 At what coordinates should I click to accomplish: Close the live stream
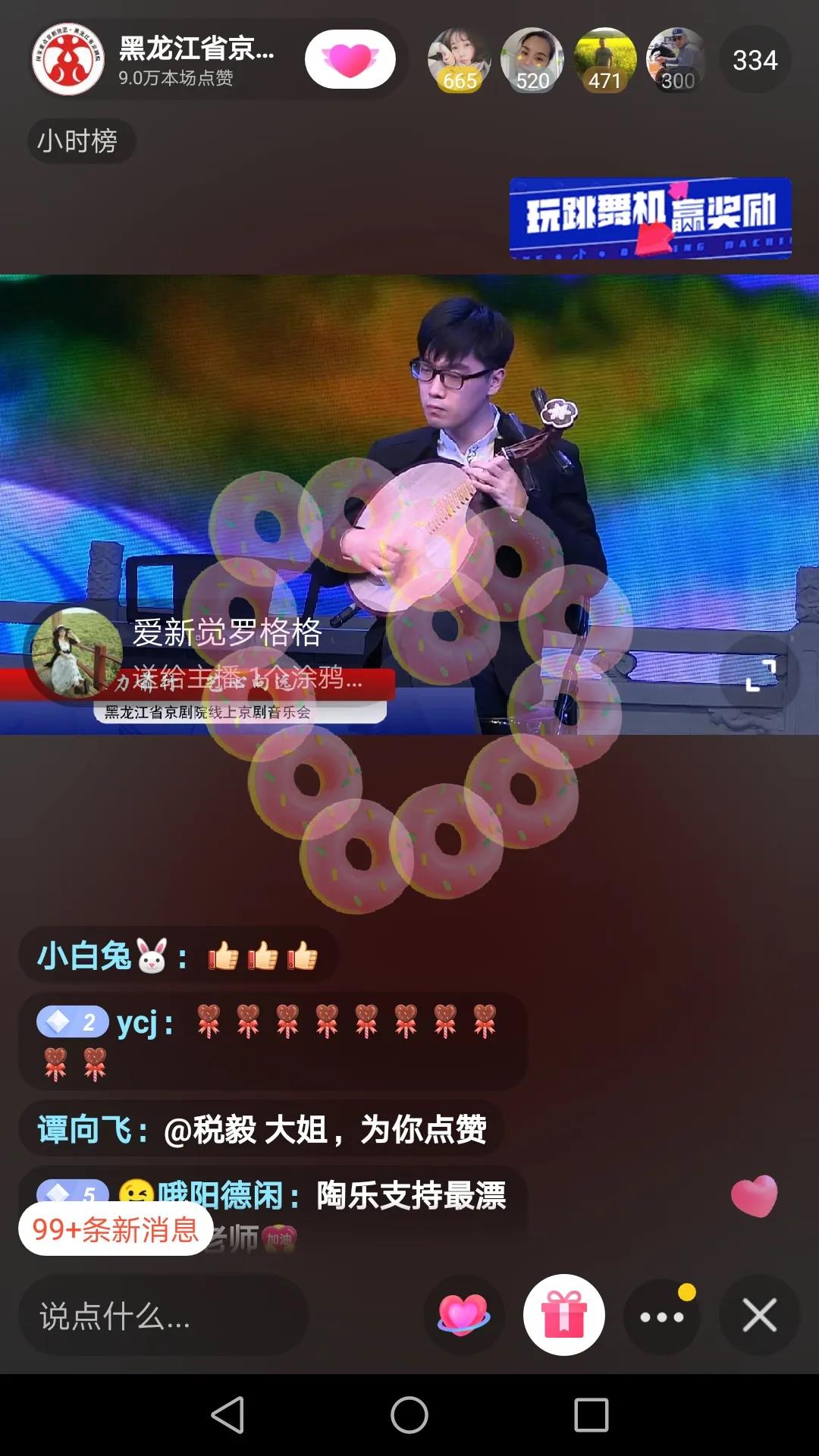pos(759,1315)
